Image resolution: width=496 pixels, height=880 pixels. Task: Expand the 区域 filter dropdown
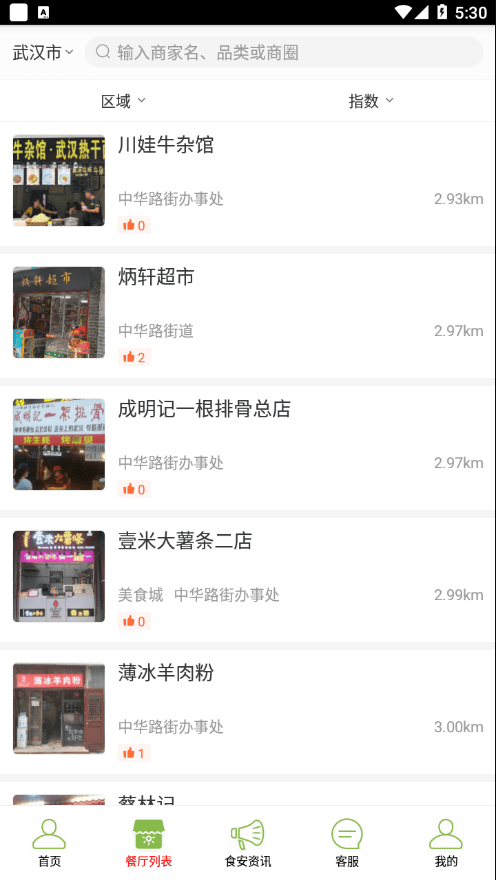click(123, 101)
